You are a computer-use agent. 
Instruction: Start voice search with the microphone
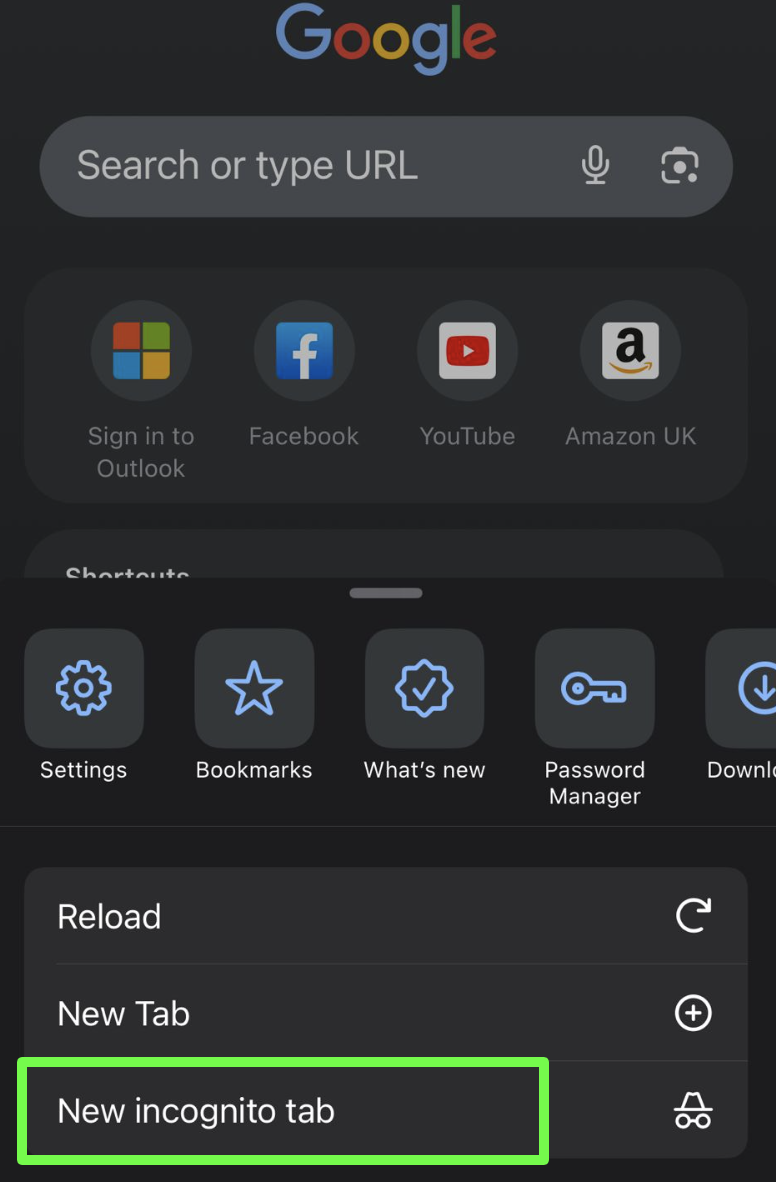tap(595, 166)
